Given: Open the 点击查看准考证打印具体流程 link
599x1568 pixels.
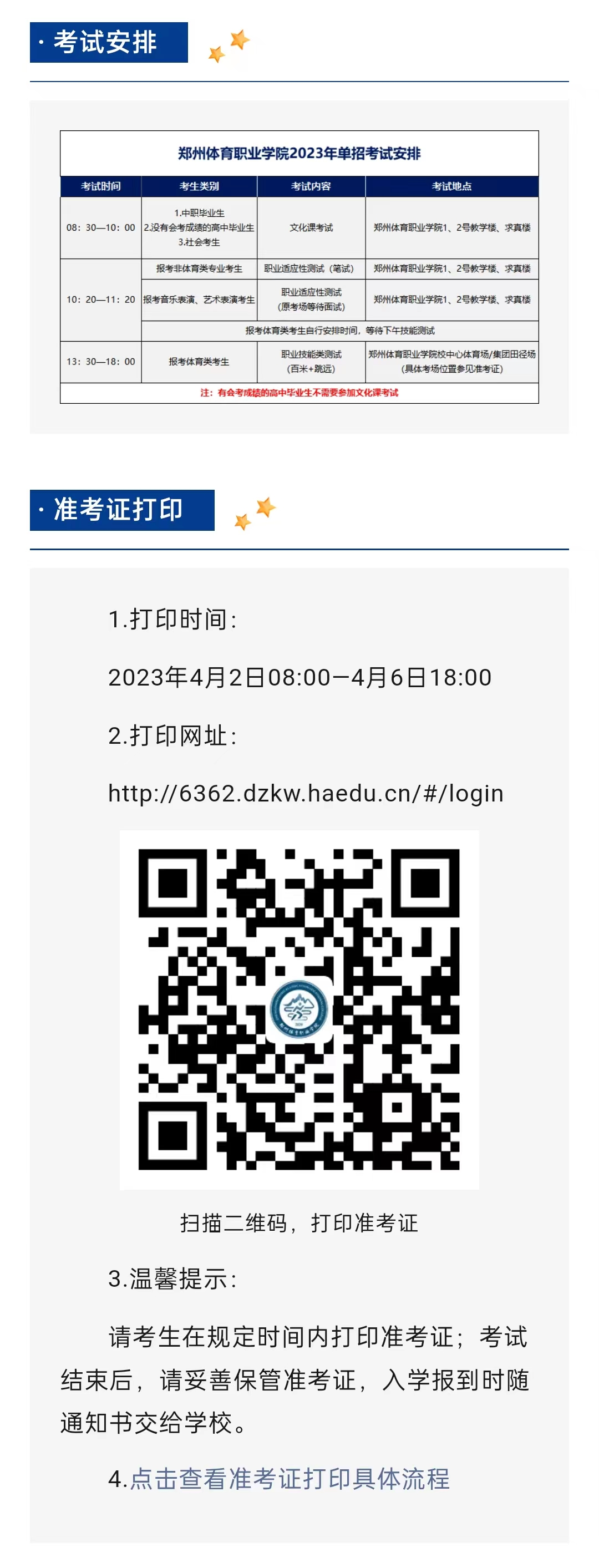Looking at the screenshot, I should (x=290, y=1478).
